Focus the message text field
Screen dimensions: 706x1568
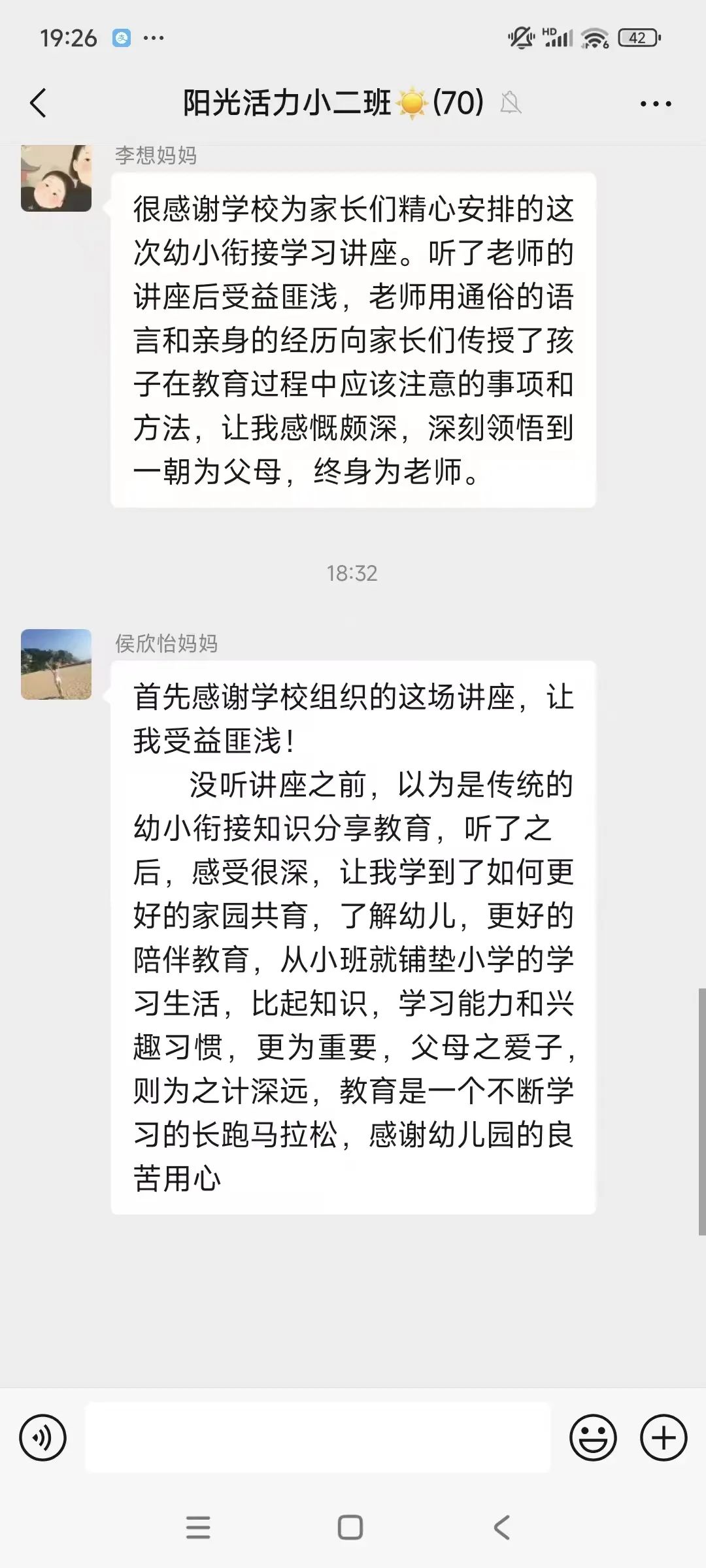click(318, 1437)
